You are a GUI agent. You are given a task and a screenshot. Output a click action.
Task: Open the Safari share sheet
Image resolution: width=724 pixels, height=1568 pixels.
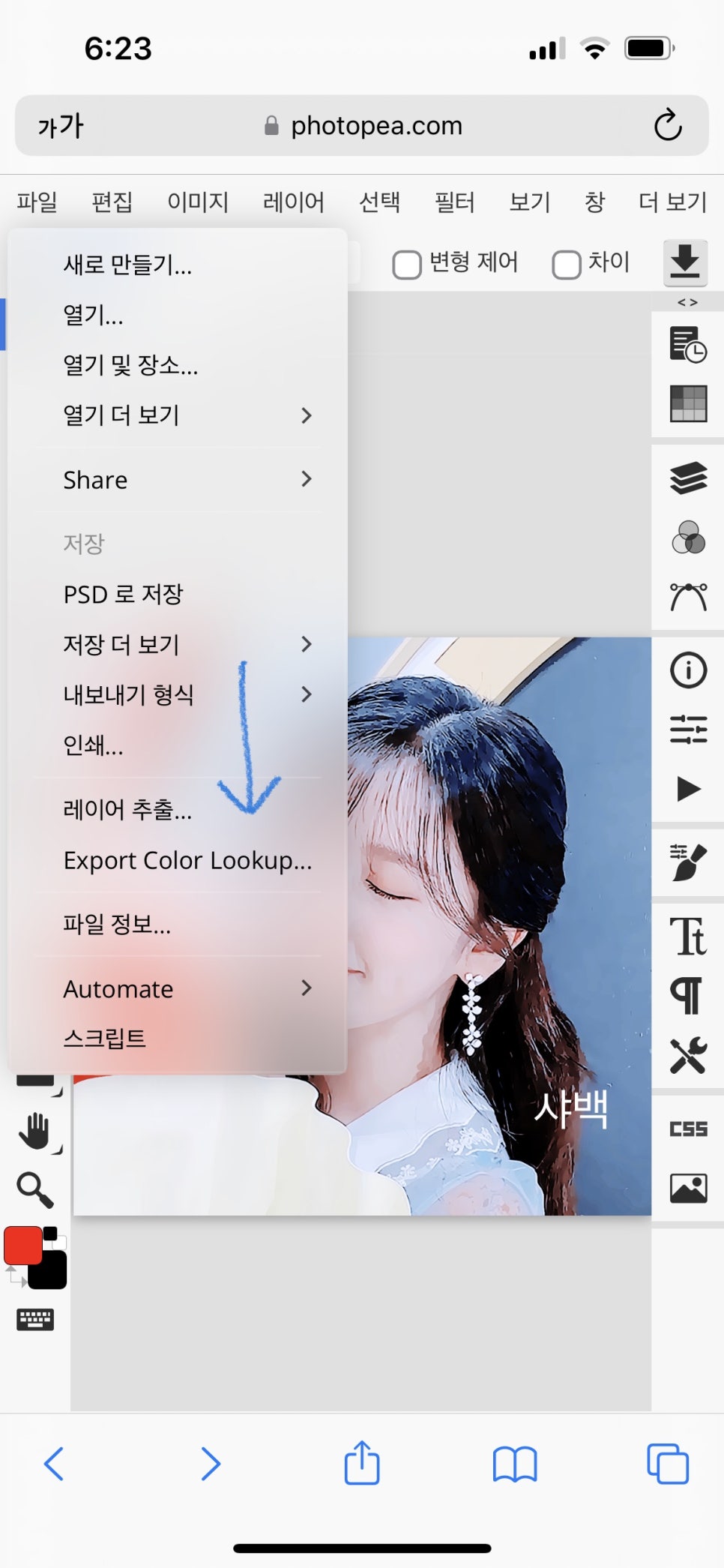362,1463
